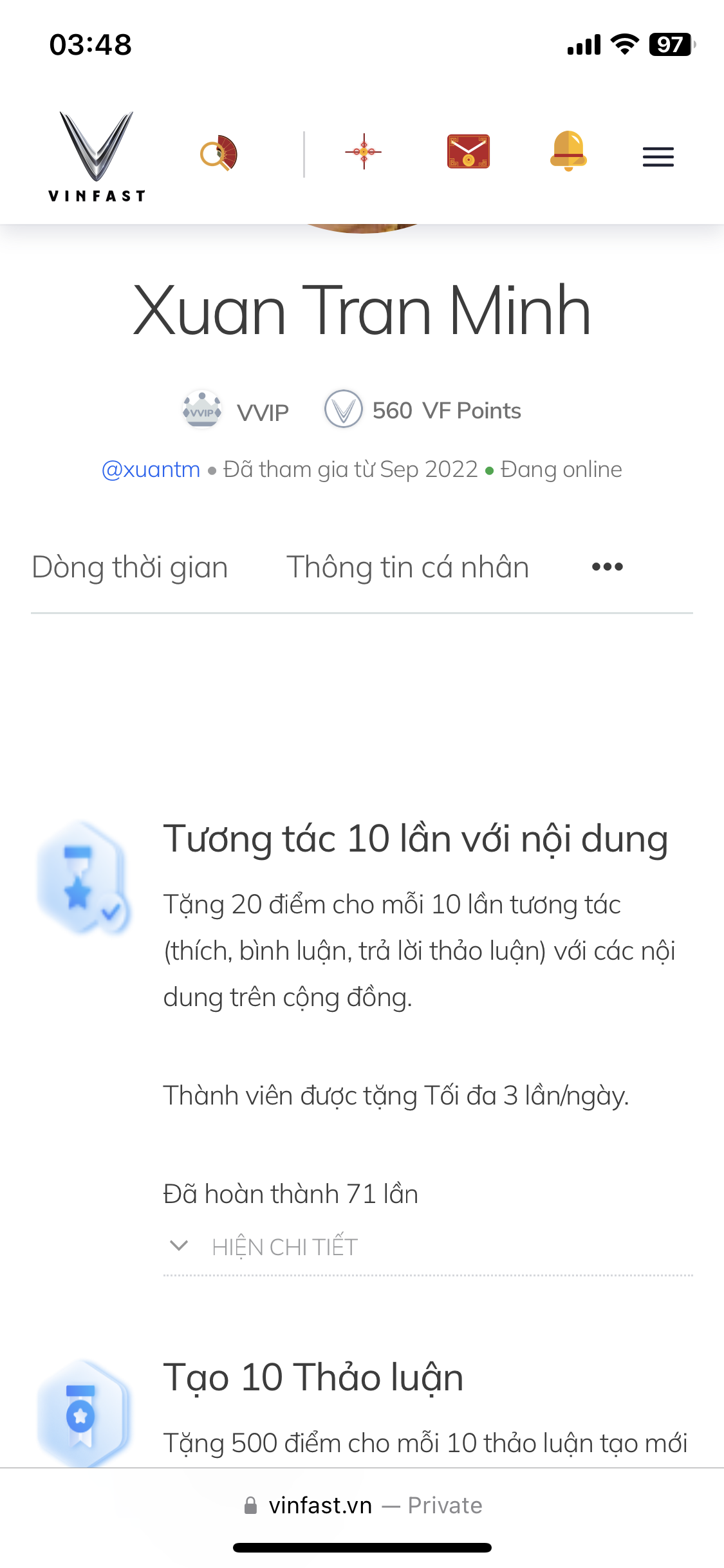The width and height of the screenshot is (724, 1568).
Task: Switch to Dòng thời gian tab
Action: (x=130, y=568)
